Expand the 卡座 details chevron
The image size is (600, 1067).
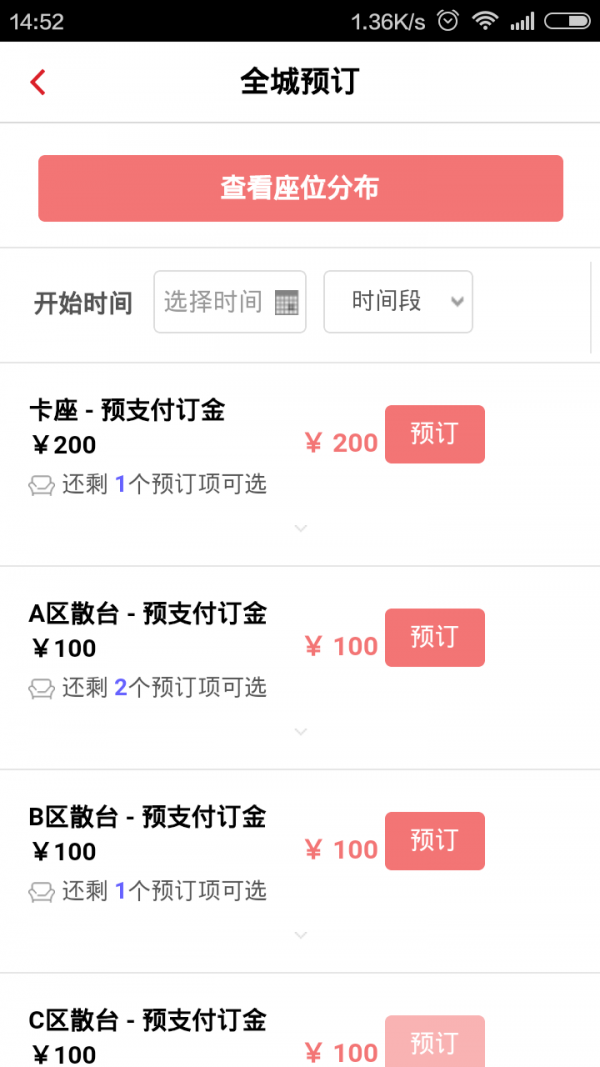(x=301, y=528)
